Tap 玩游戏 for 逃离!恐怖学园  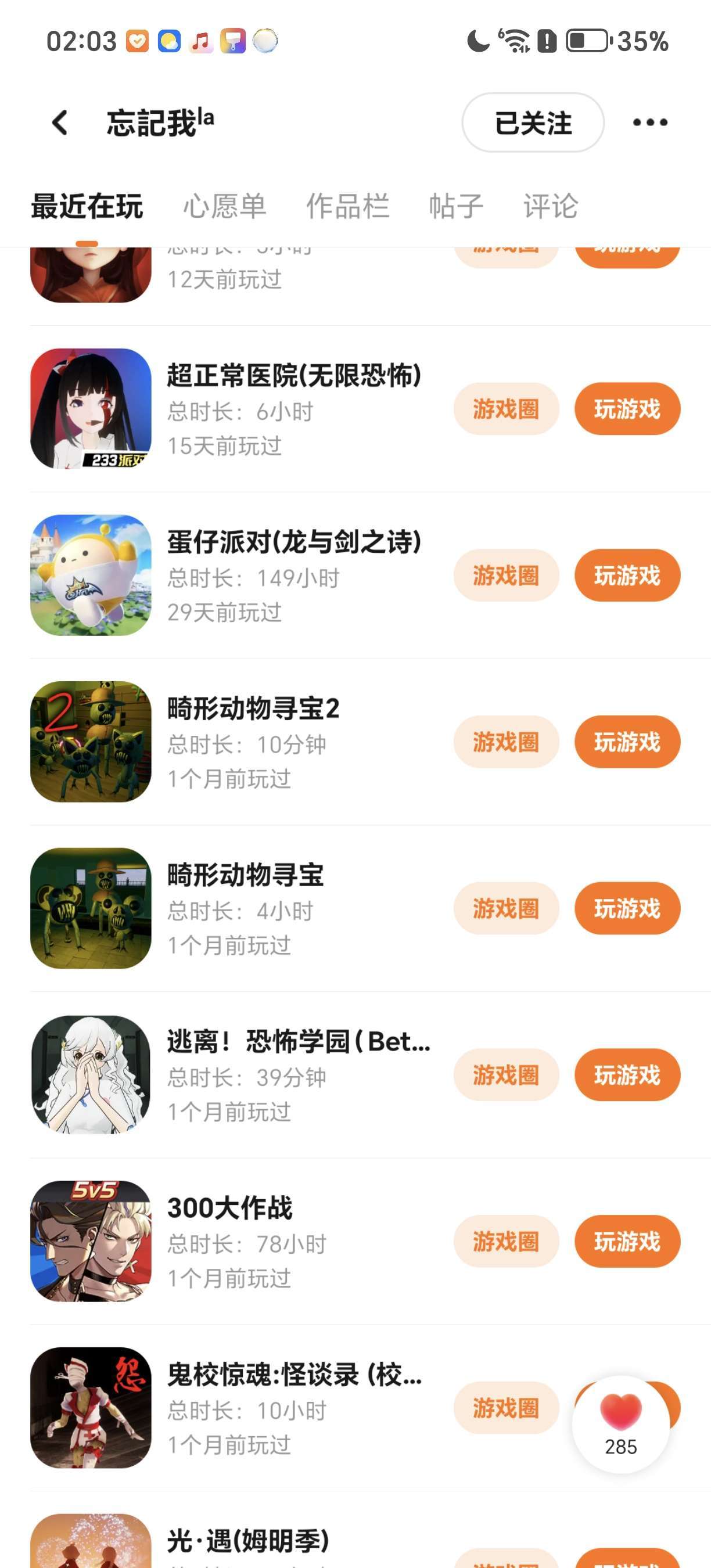[627, 1075]
